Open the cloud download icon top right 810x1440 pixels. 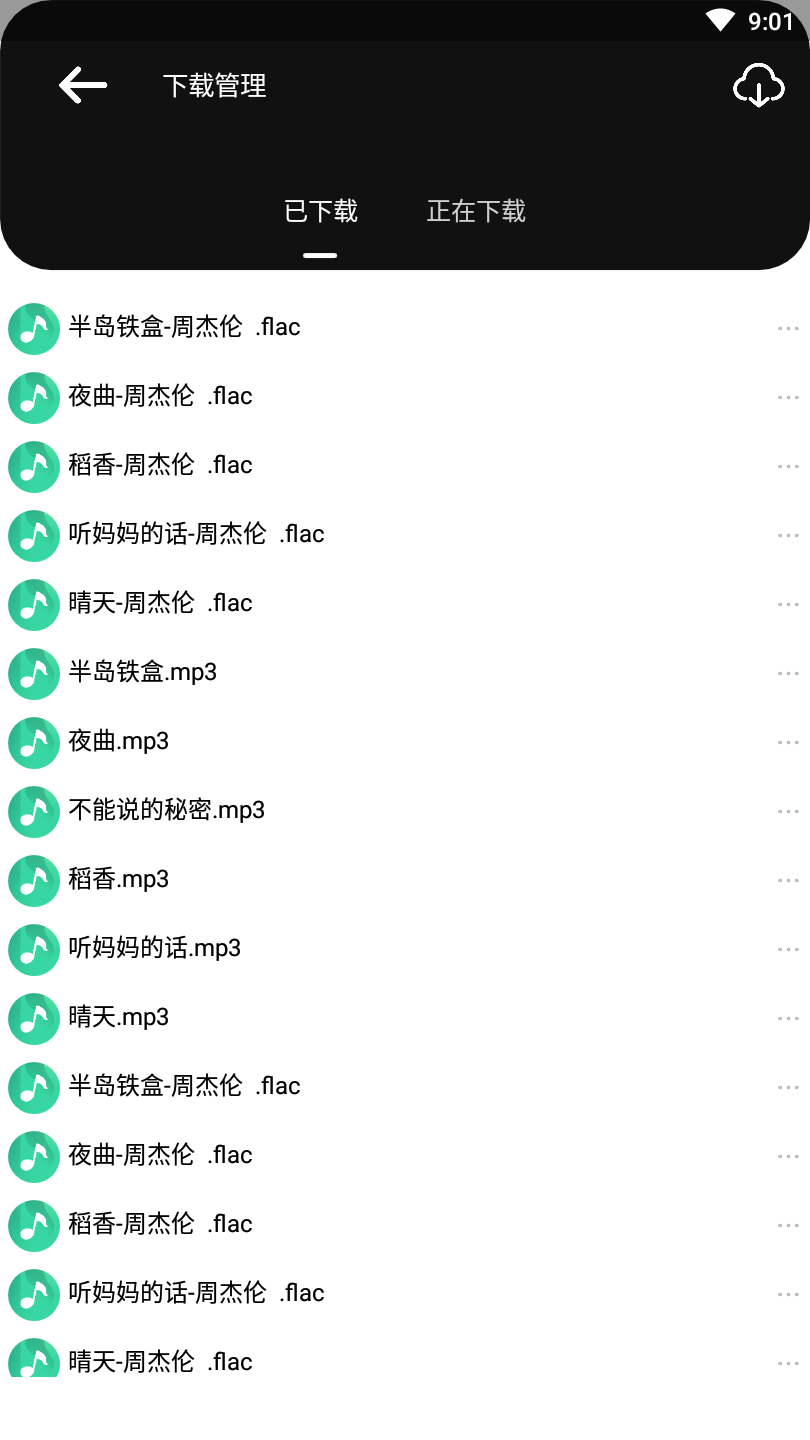point(759,85)
